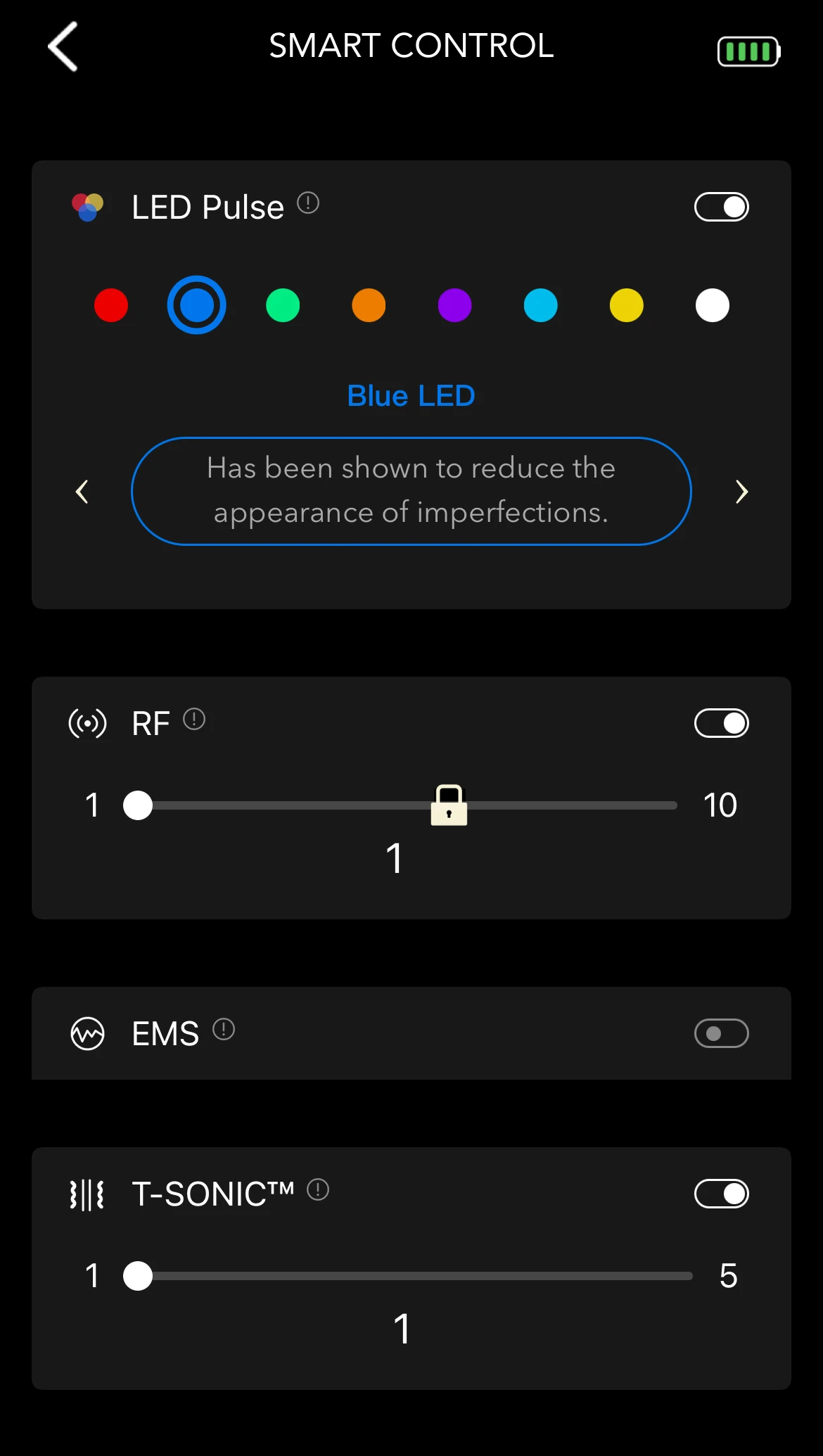Image resolution: width=823 pixels, height=1456 pixels.
Task: View the EMS info icon
Action: [224, 1030]
